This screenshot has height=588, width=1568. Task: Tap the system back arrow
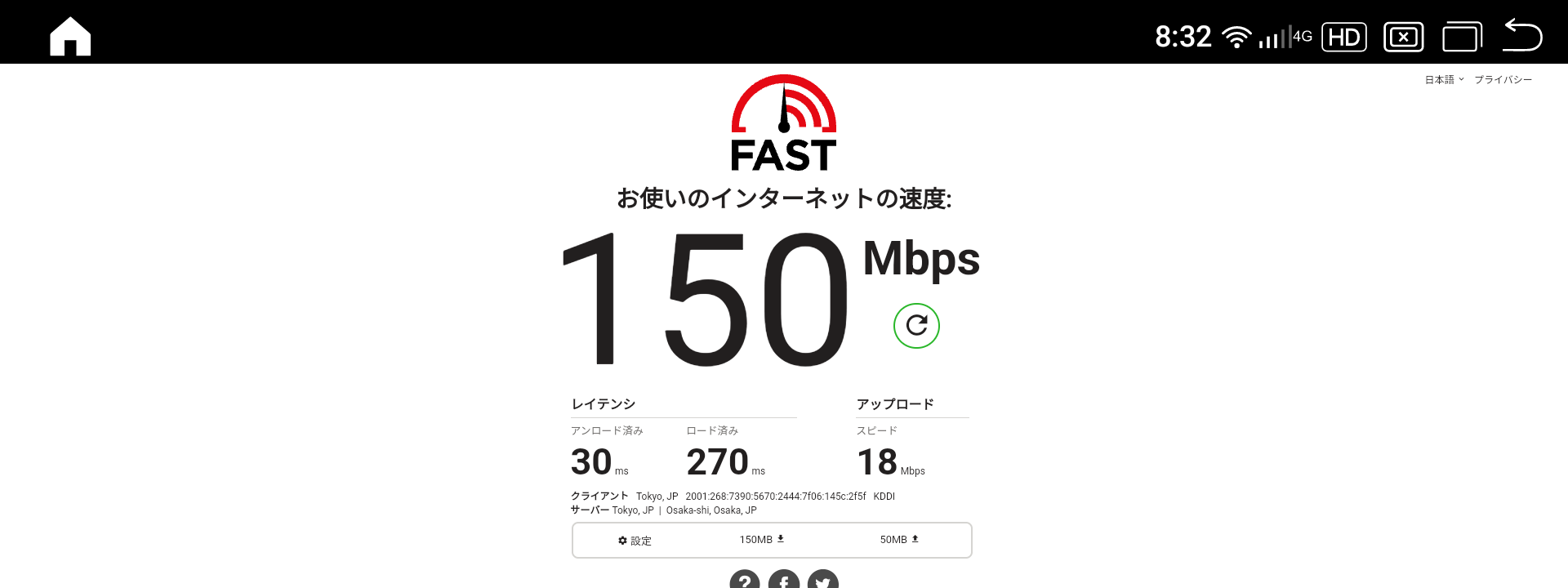pyautogui.click(x=1522, y=36)
